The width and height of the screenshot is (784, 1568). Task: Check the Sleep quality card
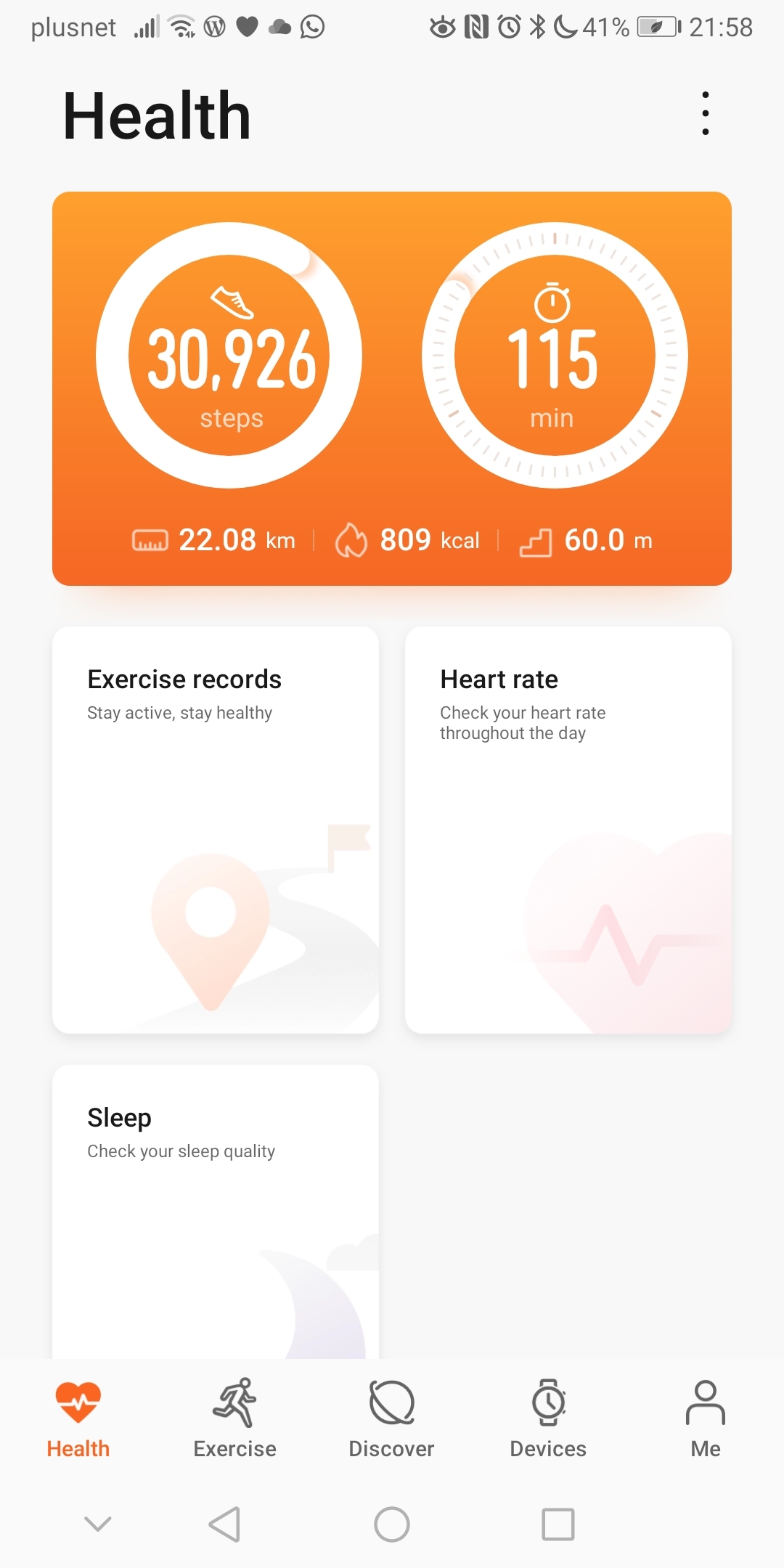[x=216, y=1211]
